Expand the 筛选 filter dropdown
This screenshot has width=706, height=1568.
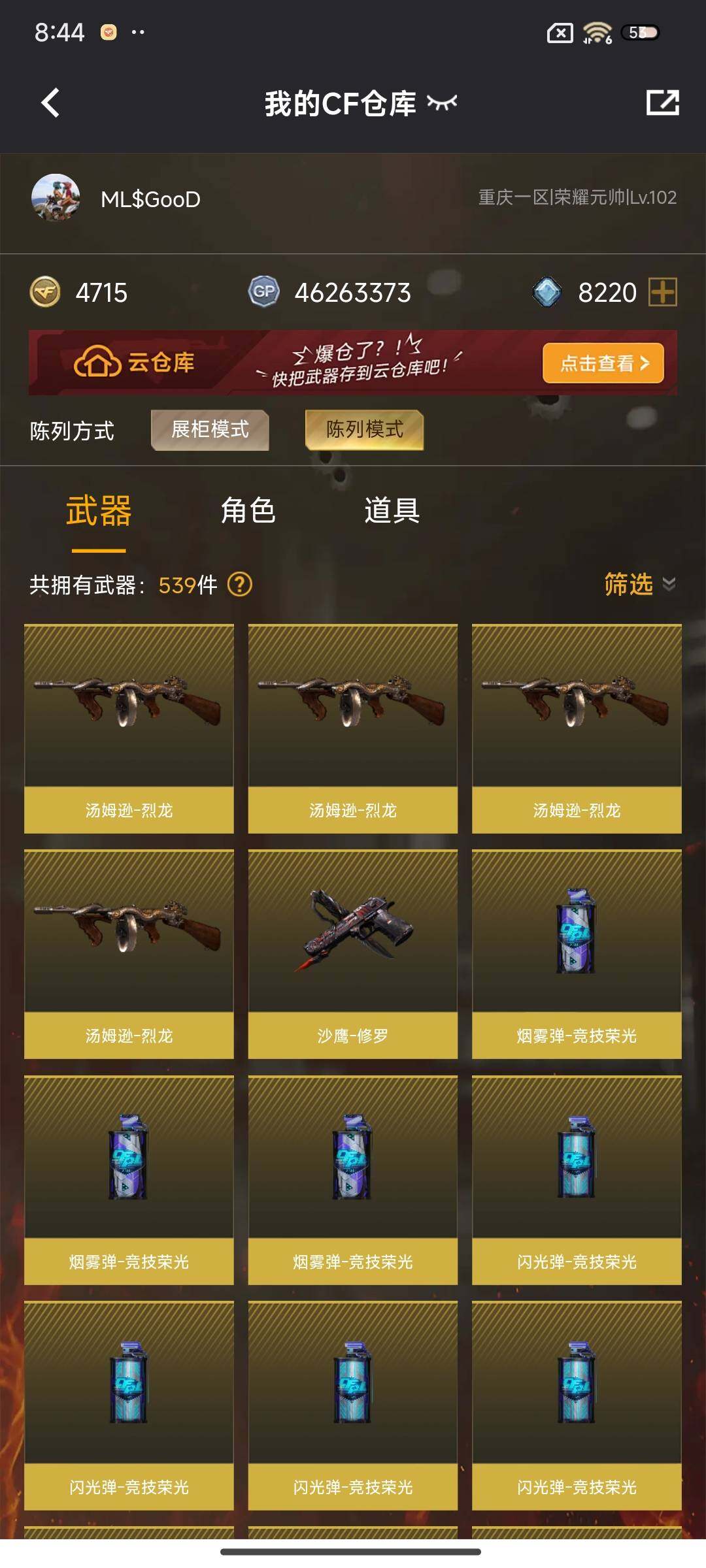pyautogui.click(x=639, y=584)
